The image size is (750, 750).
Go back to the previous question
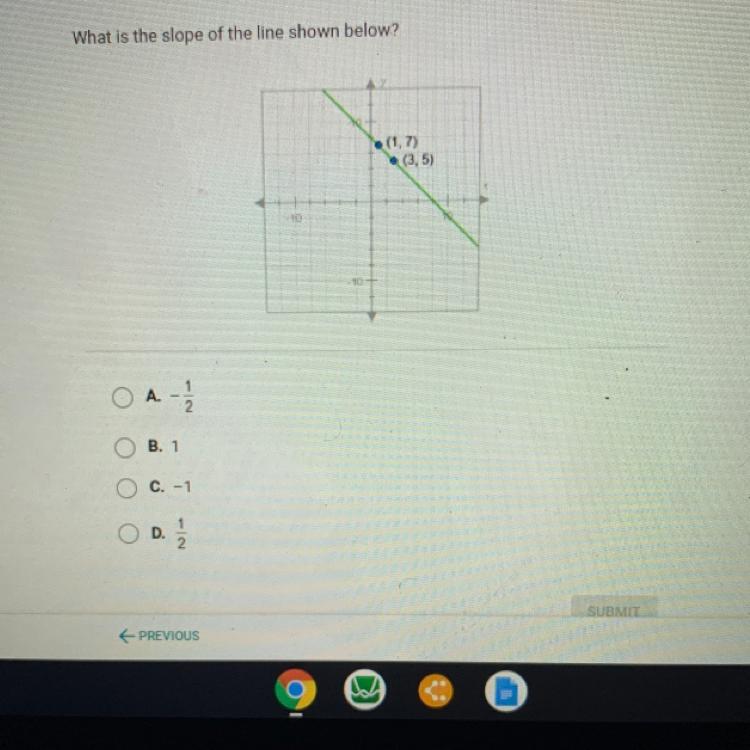click(159, 636)
